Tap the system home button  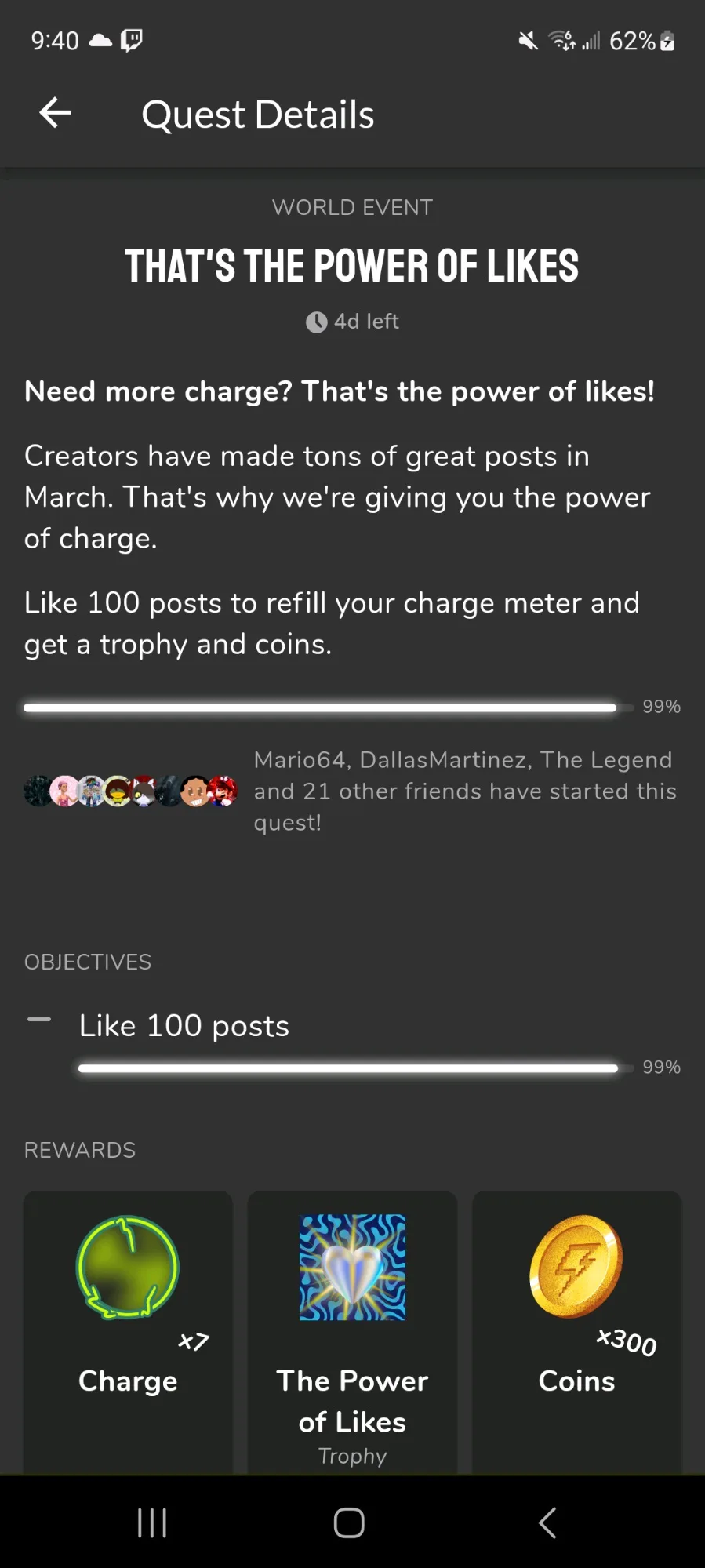coord(349,1523)
